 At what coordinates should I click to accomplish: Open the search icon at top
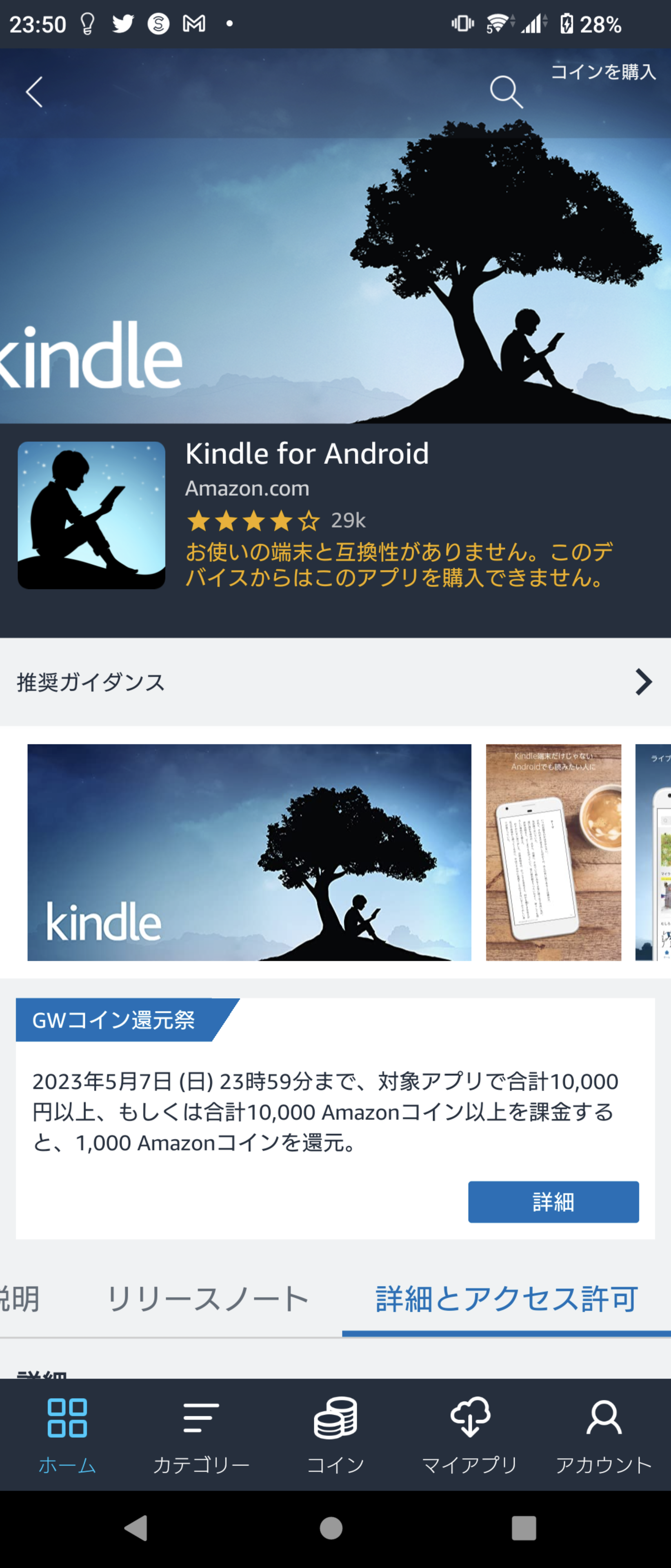[507, 93]
